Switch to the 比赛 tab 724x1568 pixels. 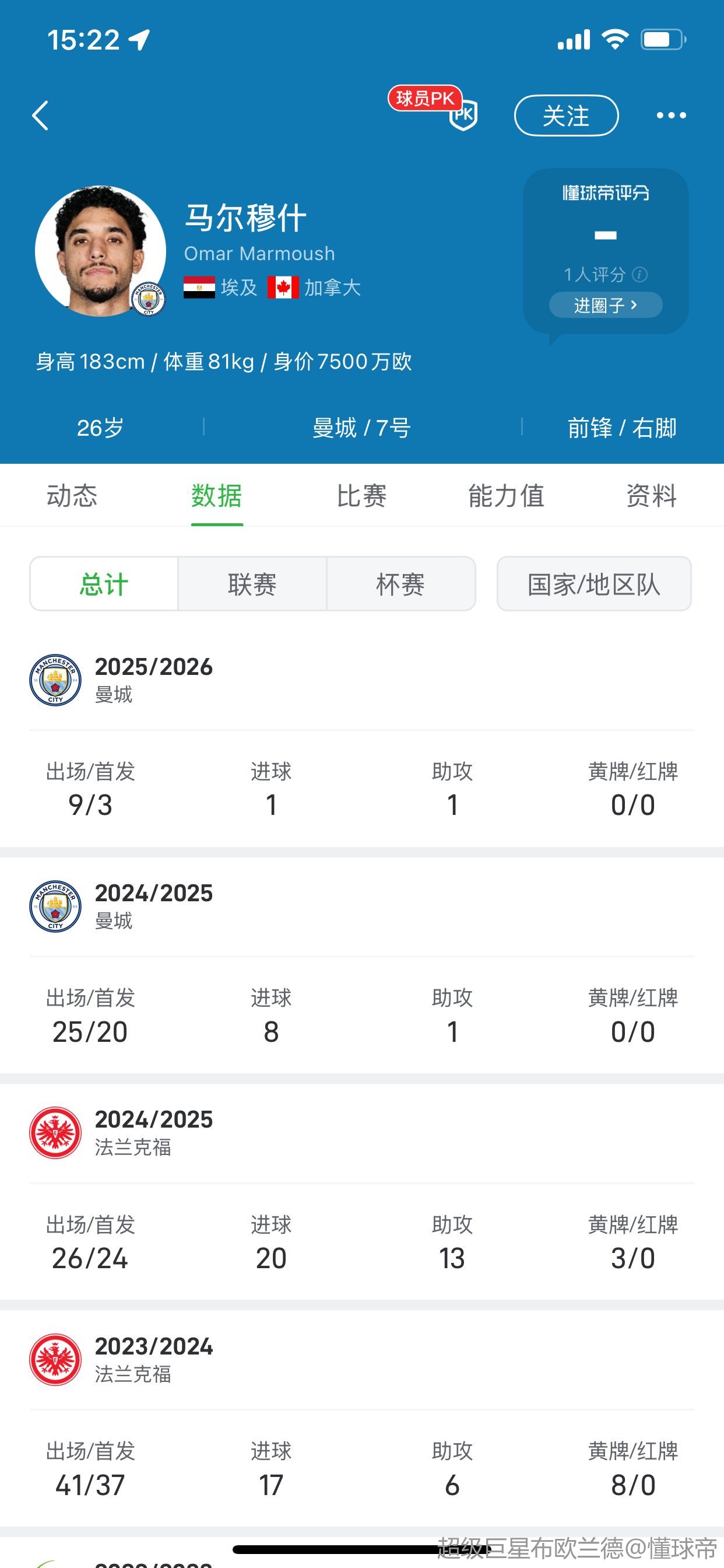tap(361, 495)
